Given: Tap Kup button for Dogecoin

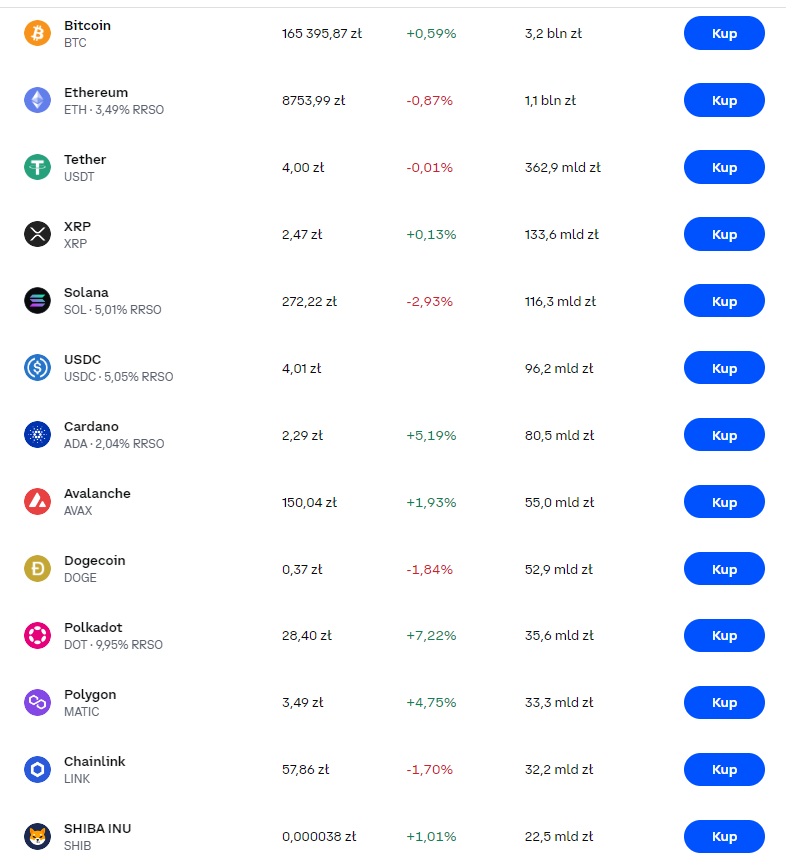Looking at the screenshot, I should coord(724,569).
